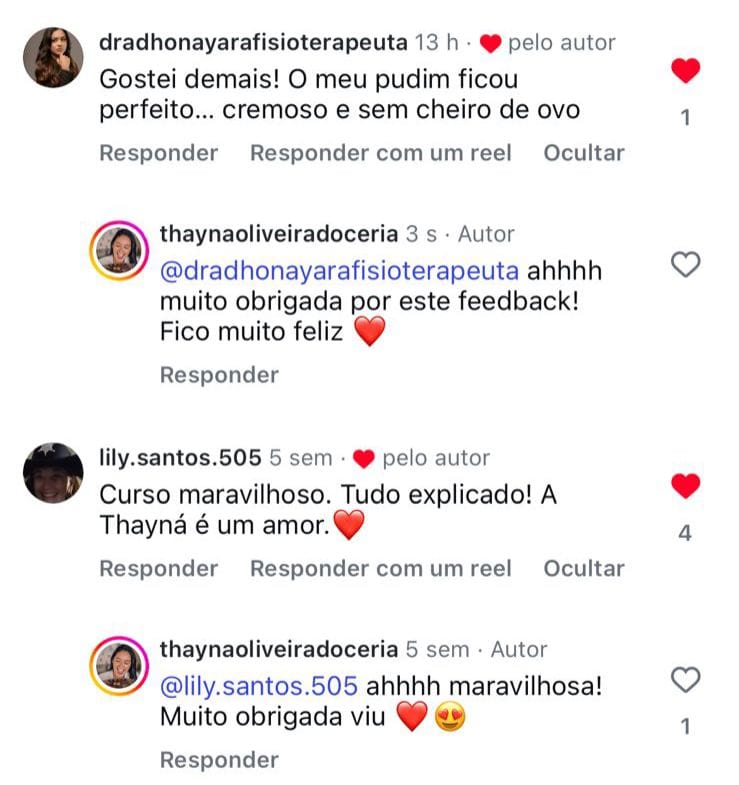This screenshot has height=785, width=739.
Task: Reply with a reel to lily.santos.505
Action: (x=380, y=568)
